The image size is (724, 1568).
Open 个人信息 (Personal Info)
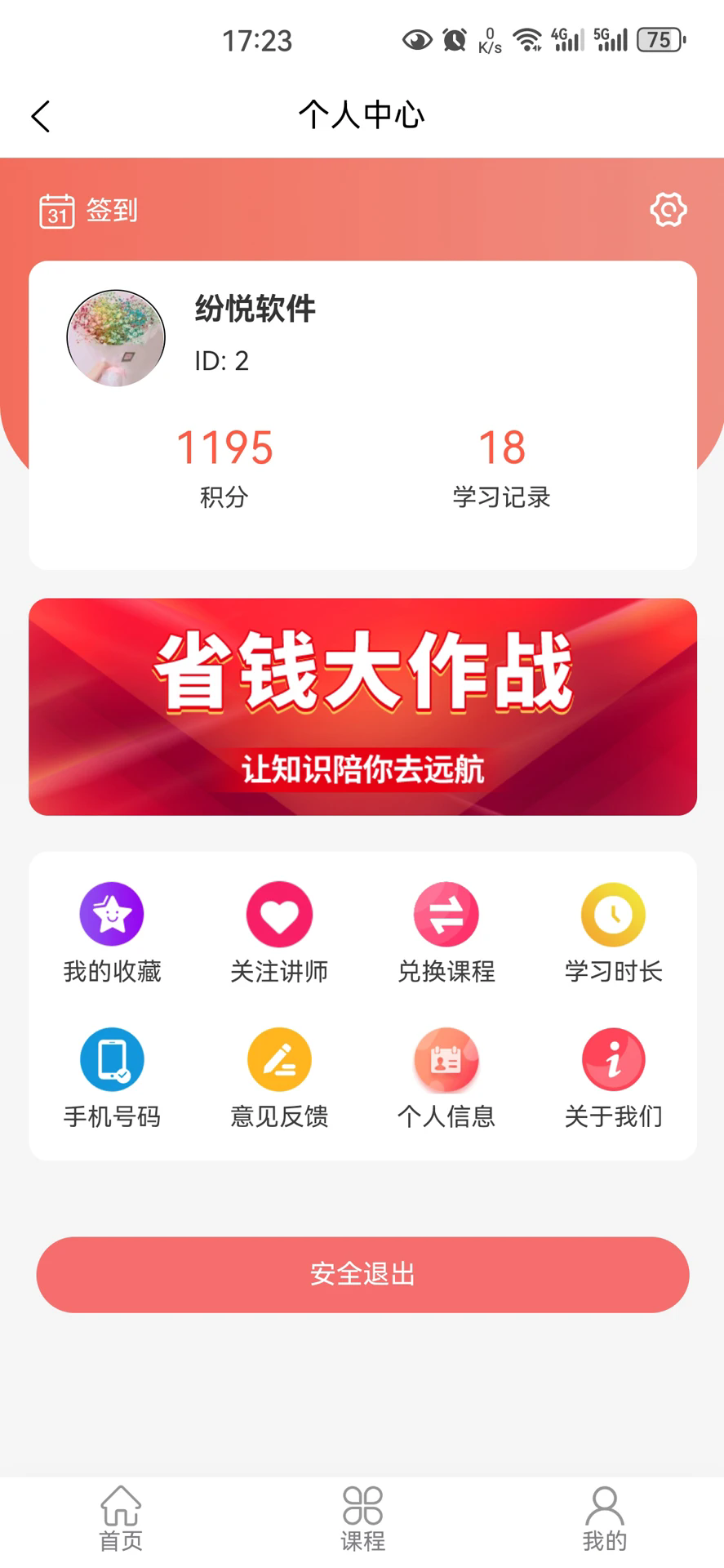pos(446,1076)
